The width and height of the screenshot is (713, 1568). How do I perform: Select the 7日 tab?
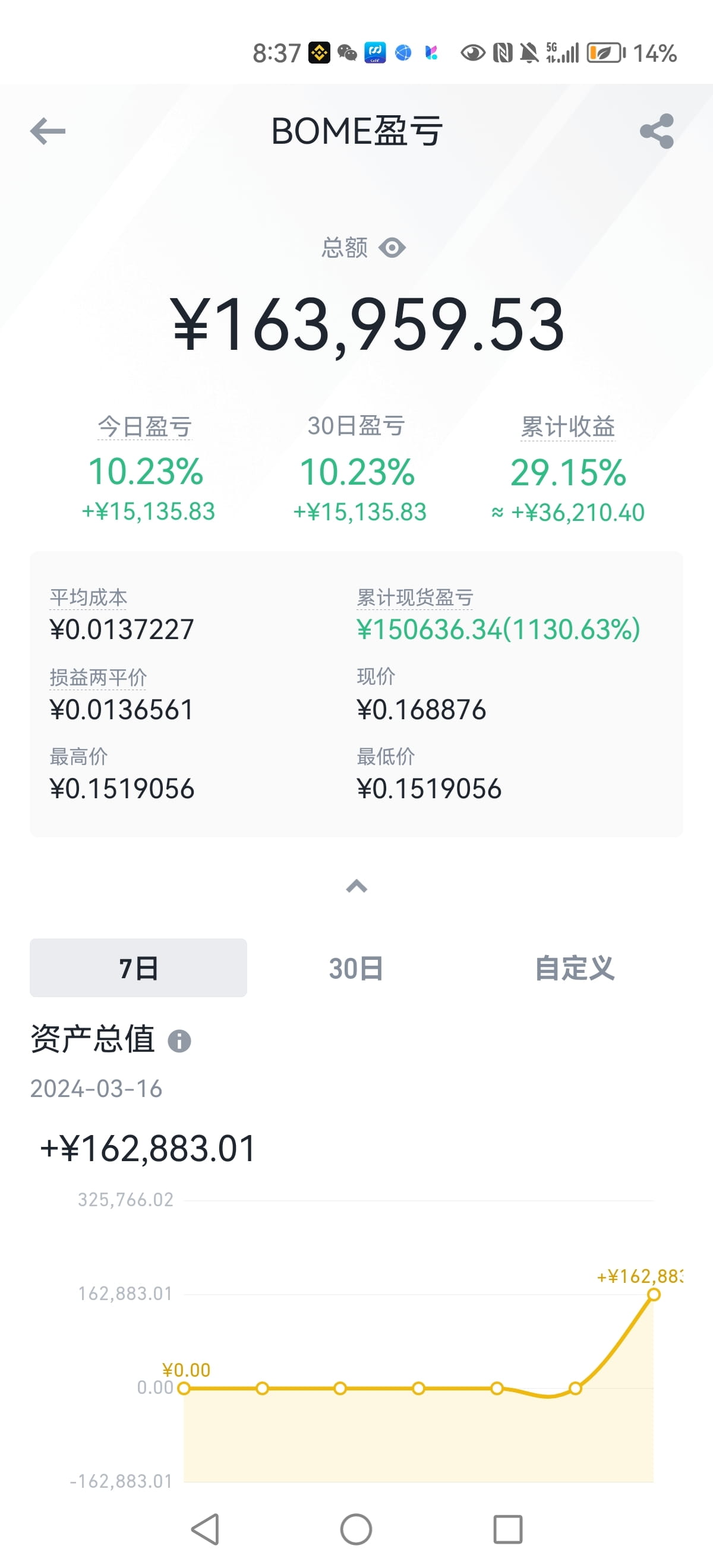[x=138, y=969]
